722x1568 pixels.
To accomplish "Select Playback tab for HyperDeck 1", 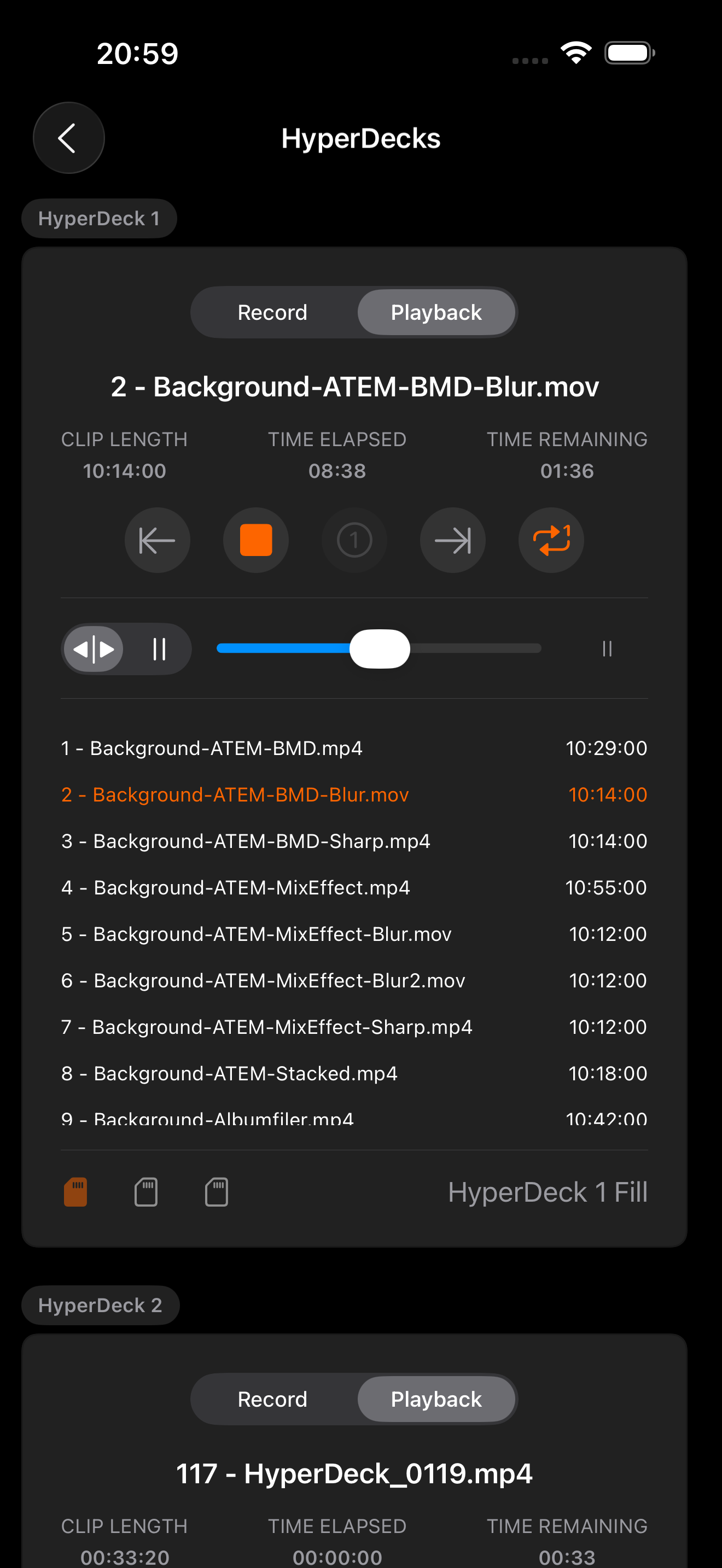I will tap(436, 312).
